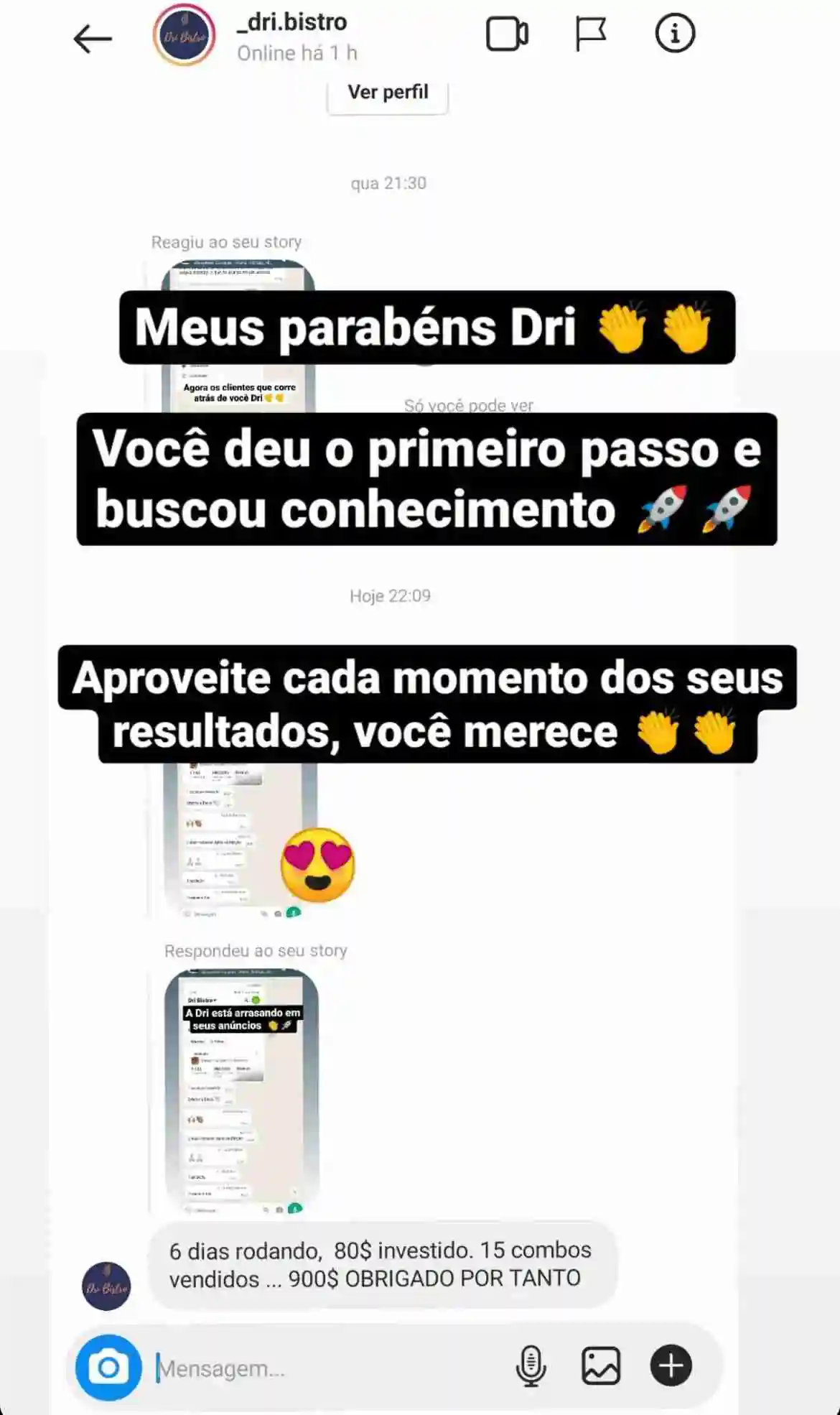The image size is (840, 1415).
Task: Start a video call with _dri.bistro
Action: tap(507, 34)
